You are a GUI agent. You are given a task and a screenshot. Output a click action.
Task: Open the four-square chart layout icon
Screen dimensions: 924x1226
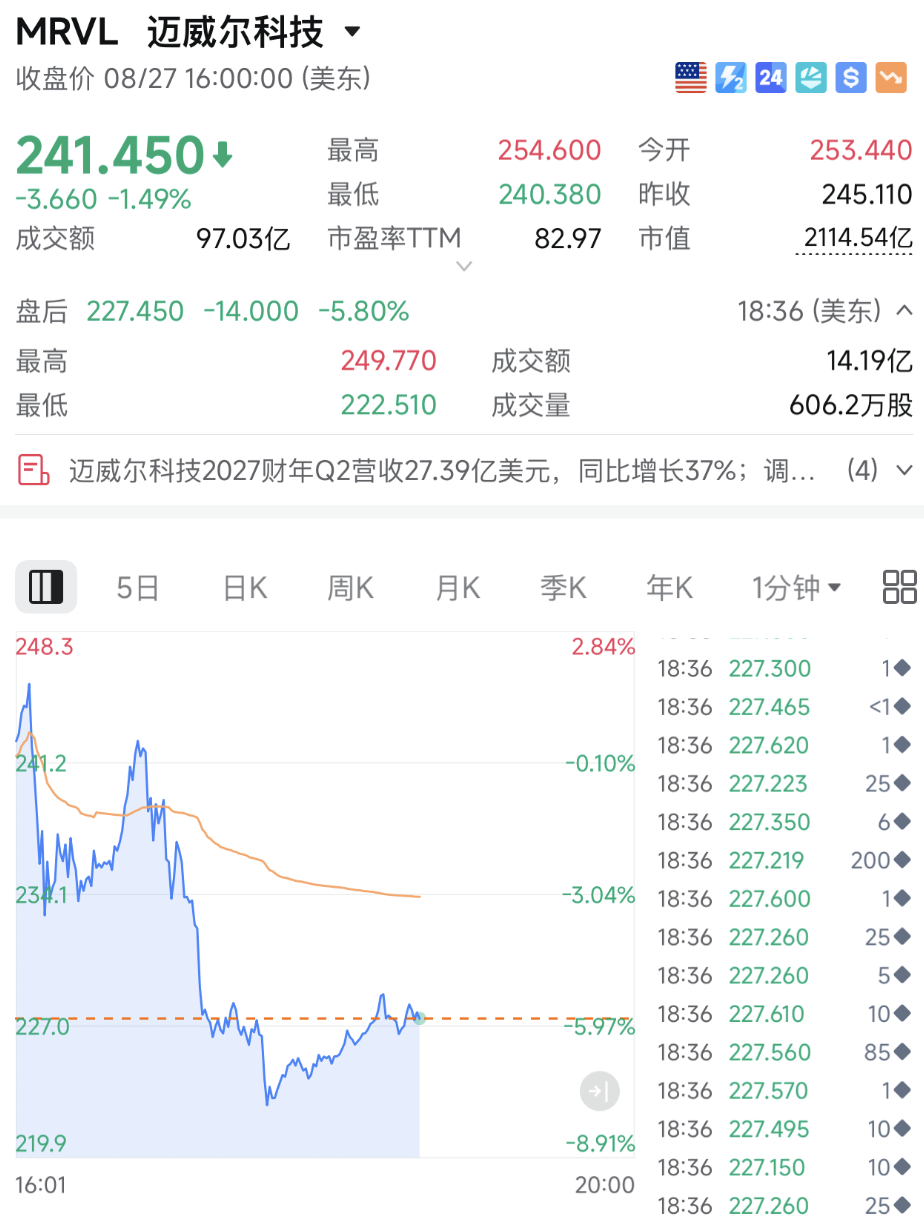(x=900, y=588)
